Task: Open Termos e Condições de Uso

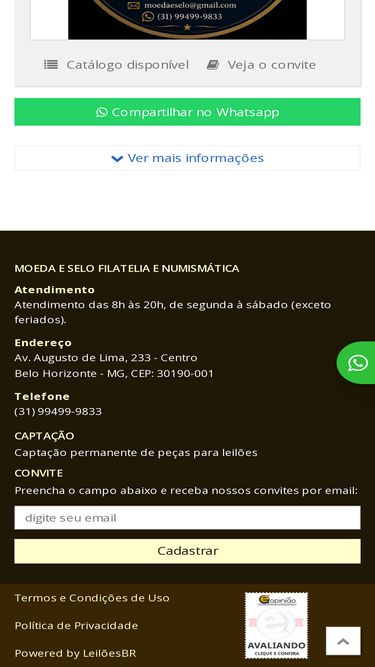Action: pyautogui.click(x=92, y=598)
